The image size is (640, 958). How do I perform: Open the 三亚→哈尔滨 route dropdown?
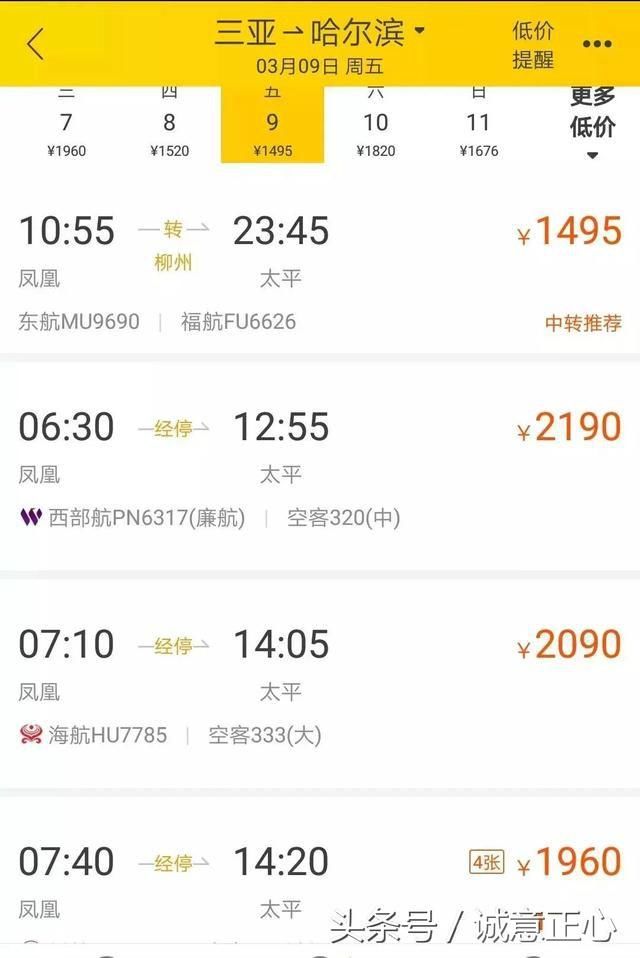coord(320,34)
